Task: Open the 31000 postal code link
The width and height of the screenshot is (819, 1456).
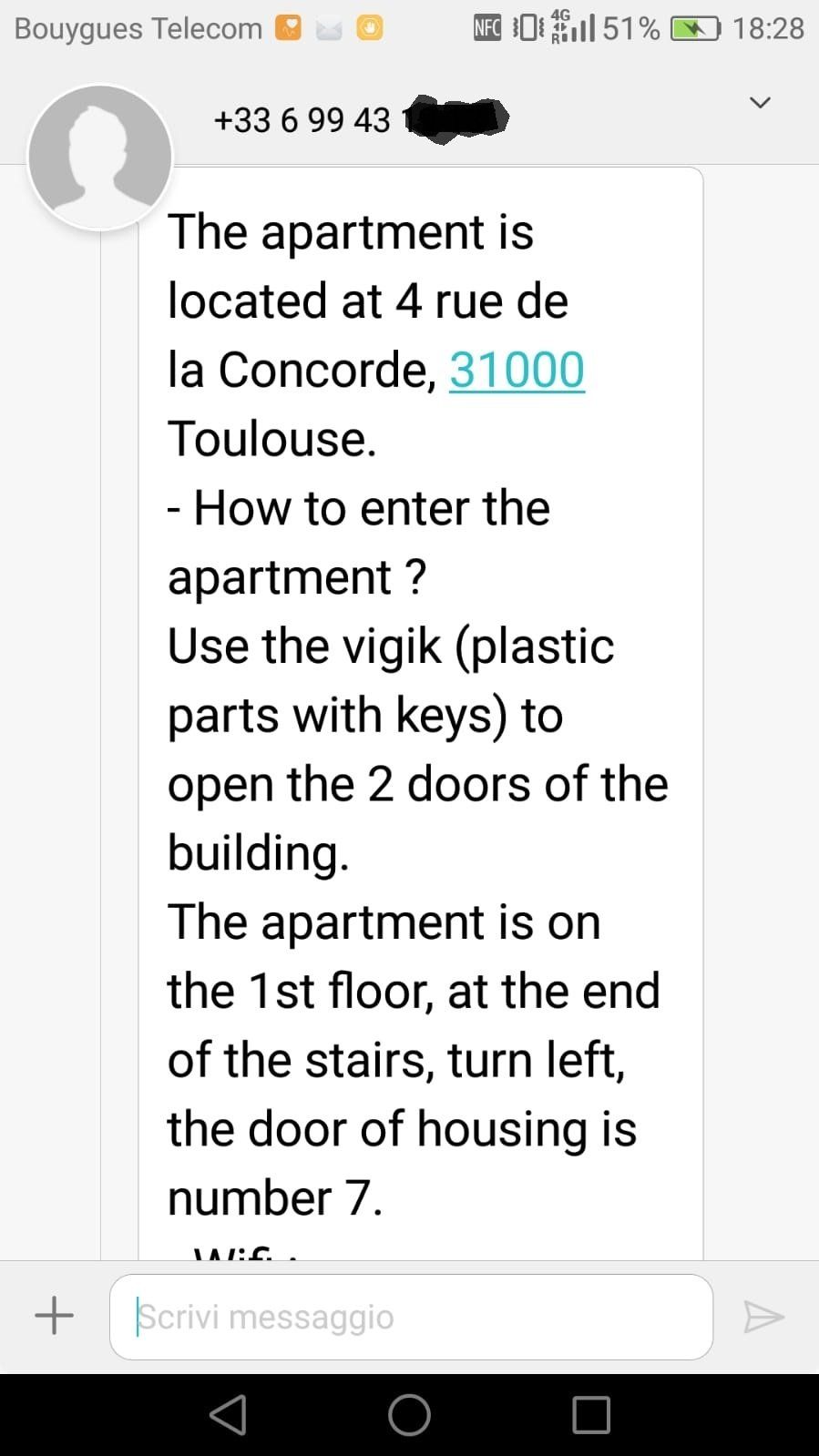Action: [x=517, y=370]
